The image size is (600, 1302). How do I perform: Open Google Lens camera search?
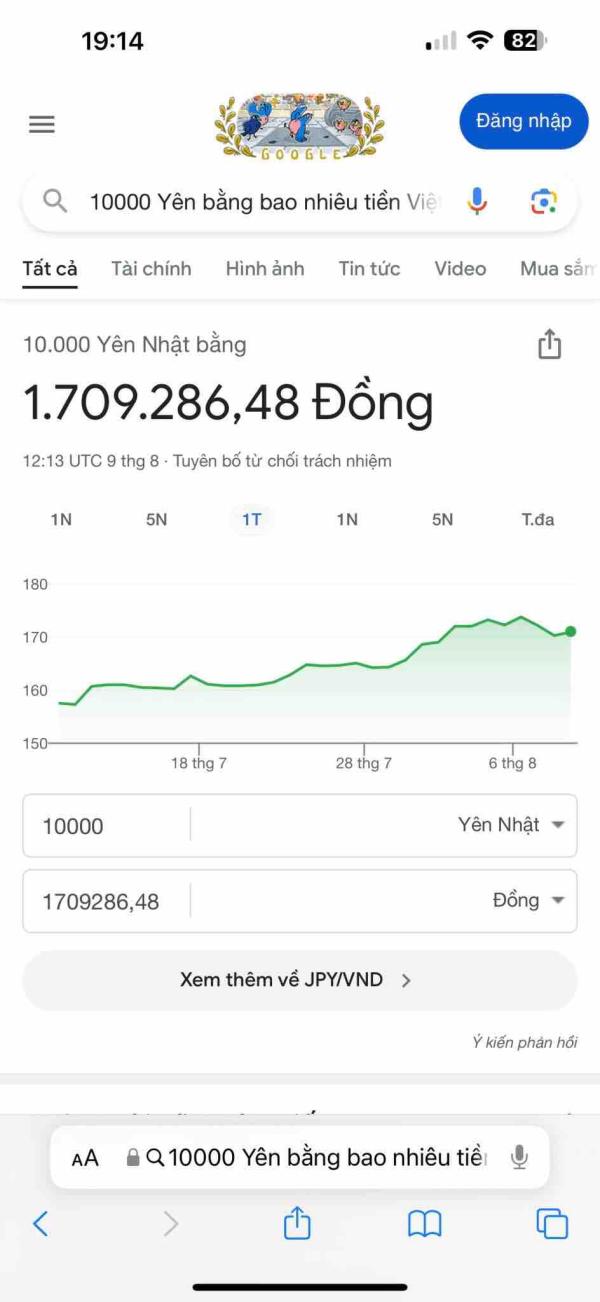coord(543,202)
